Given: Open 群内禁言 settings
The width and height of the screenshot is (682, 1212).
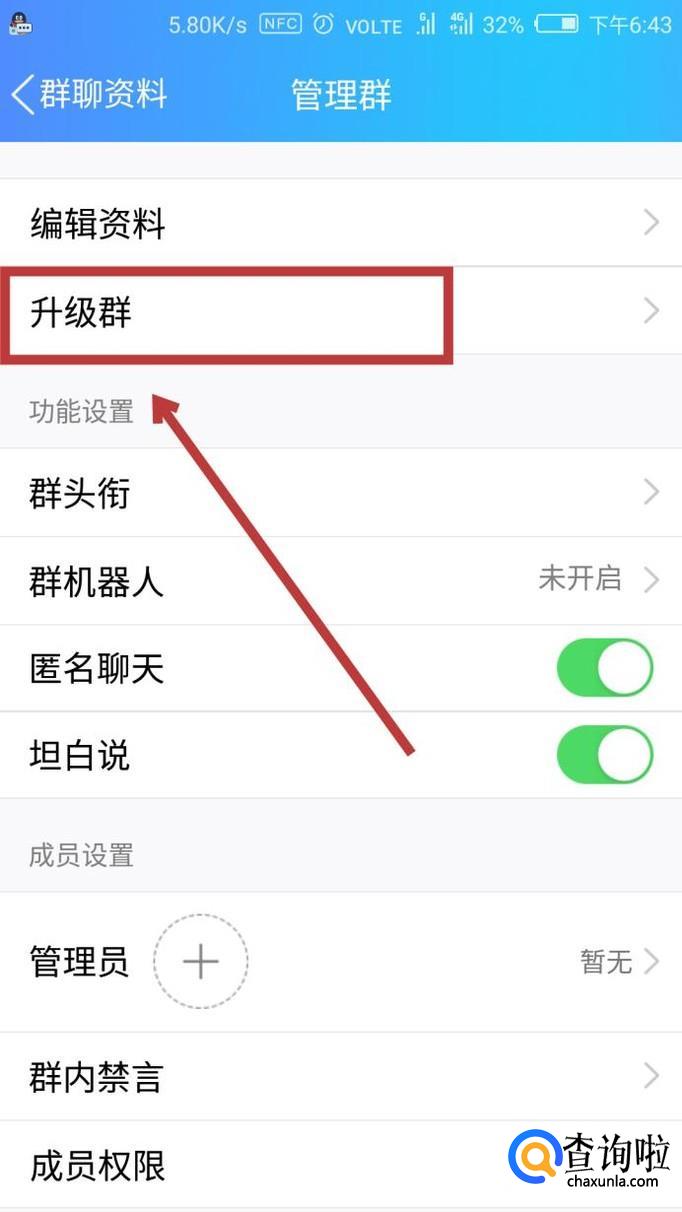Looking at the screenshot, I should [x=341, y=1077].
